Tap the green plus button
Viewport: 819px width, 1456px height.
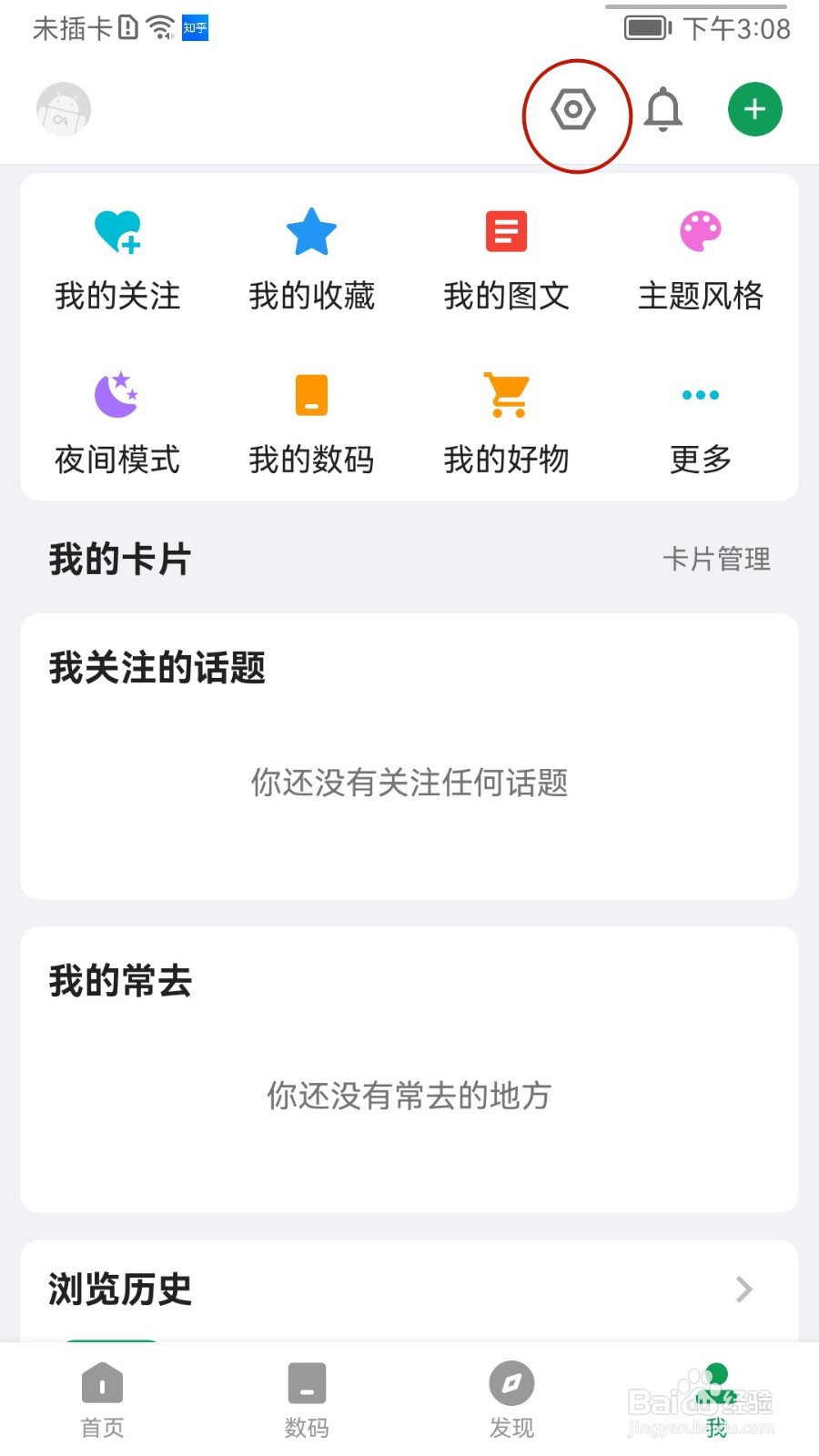coord(754,109)
